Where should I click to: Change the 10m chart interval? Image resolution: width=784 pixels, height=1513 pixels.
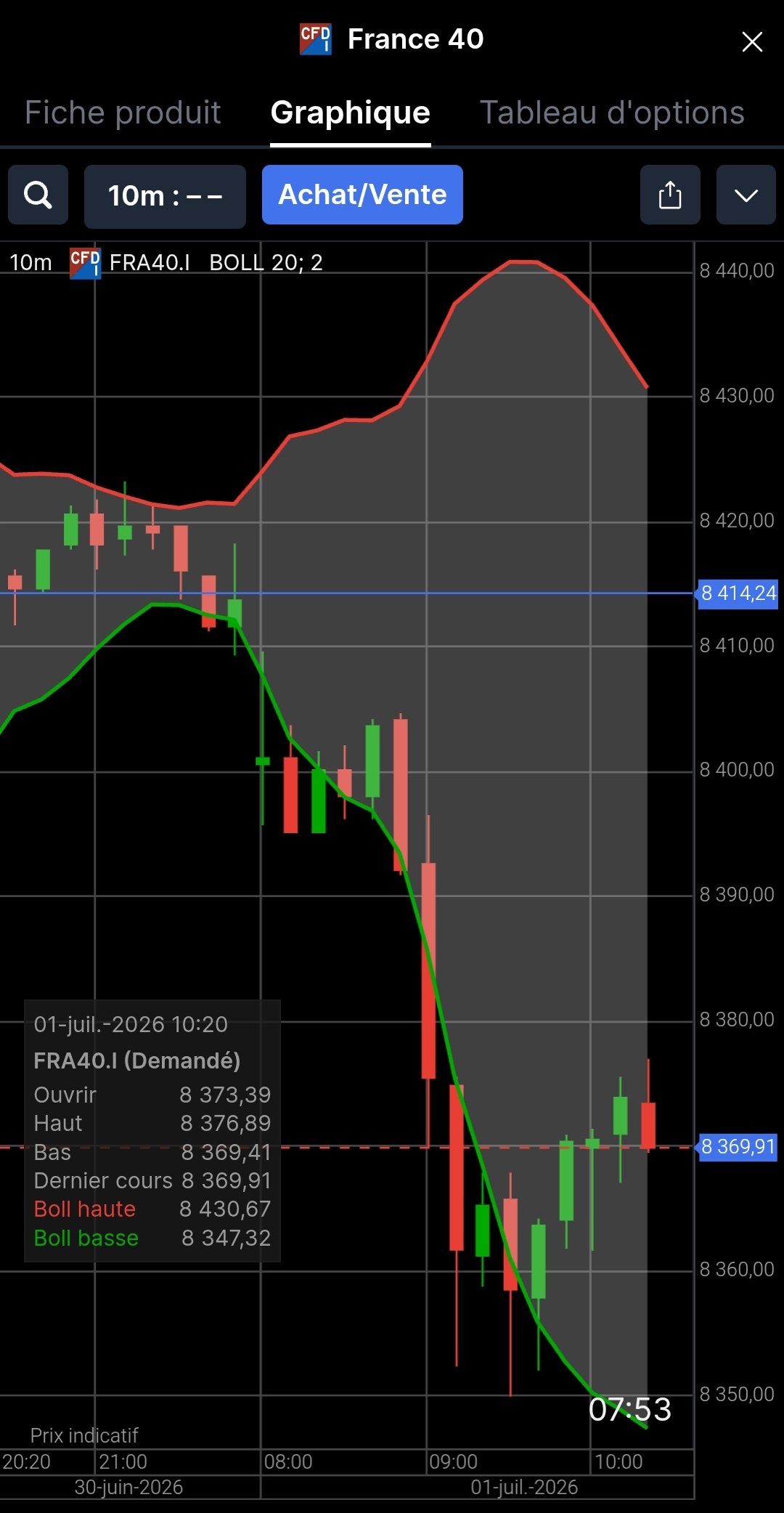pos(165,196)
